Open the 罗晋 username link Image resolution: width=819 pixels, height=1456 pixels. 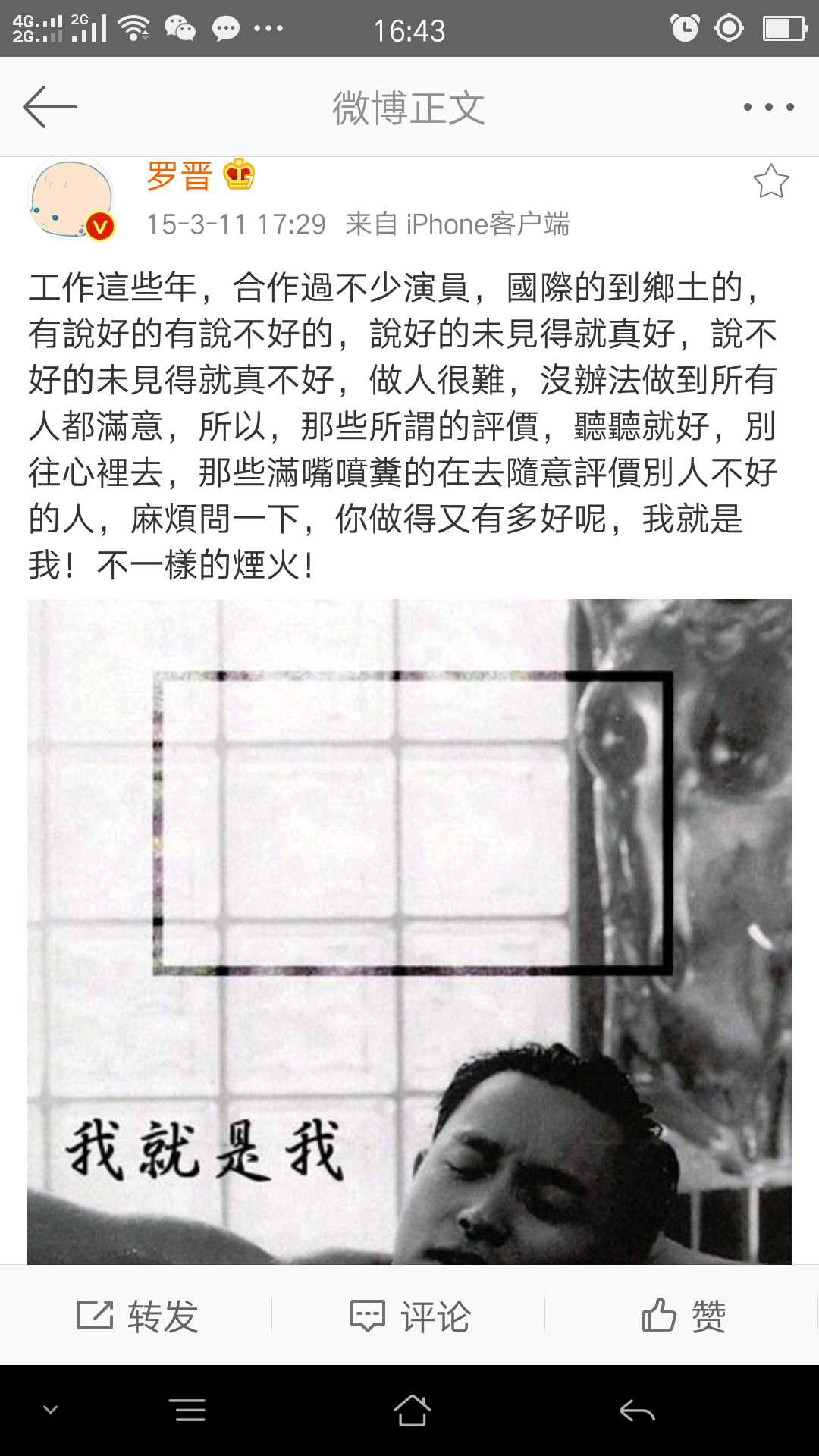(x=179, y=176)
